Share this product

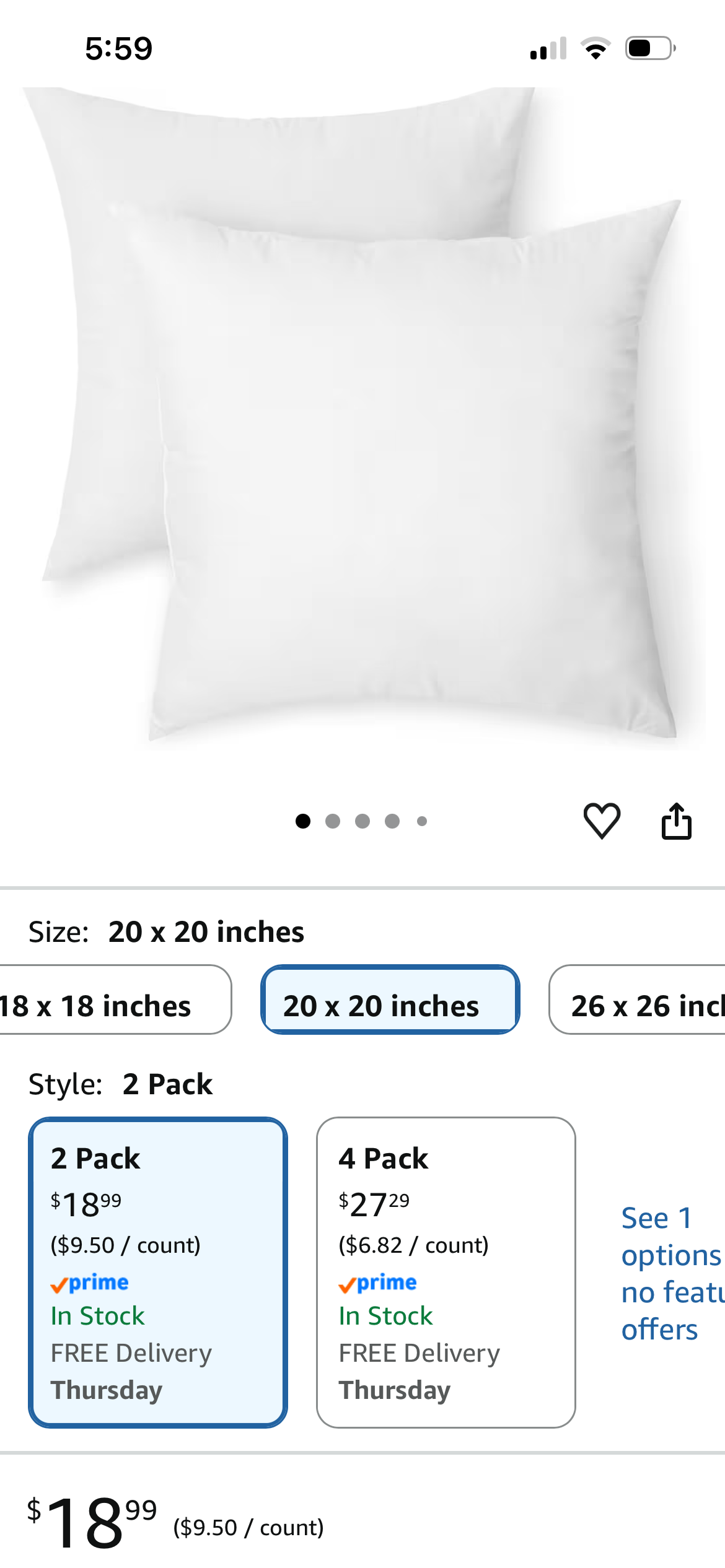[x=676, y=821]
